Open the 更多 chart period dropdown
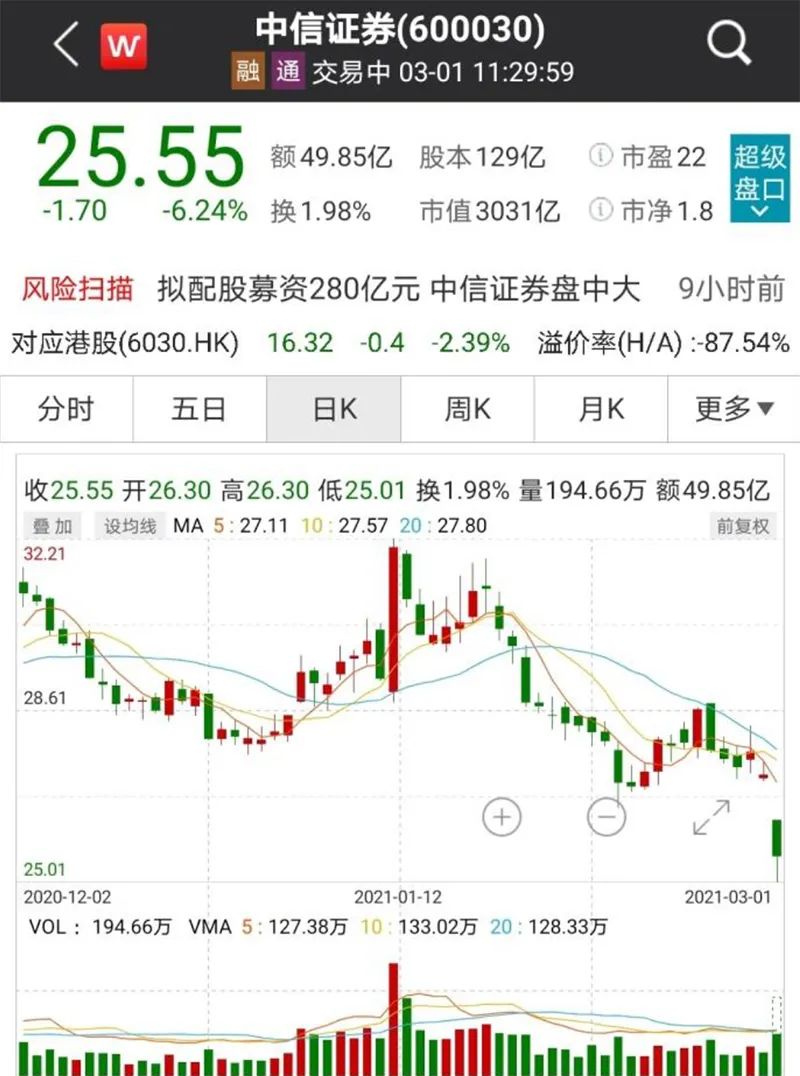The width and height of the screenshot is (800, 1076). 734,409
